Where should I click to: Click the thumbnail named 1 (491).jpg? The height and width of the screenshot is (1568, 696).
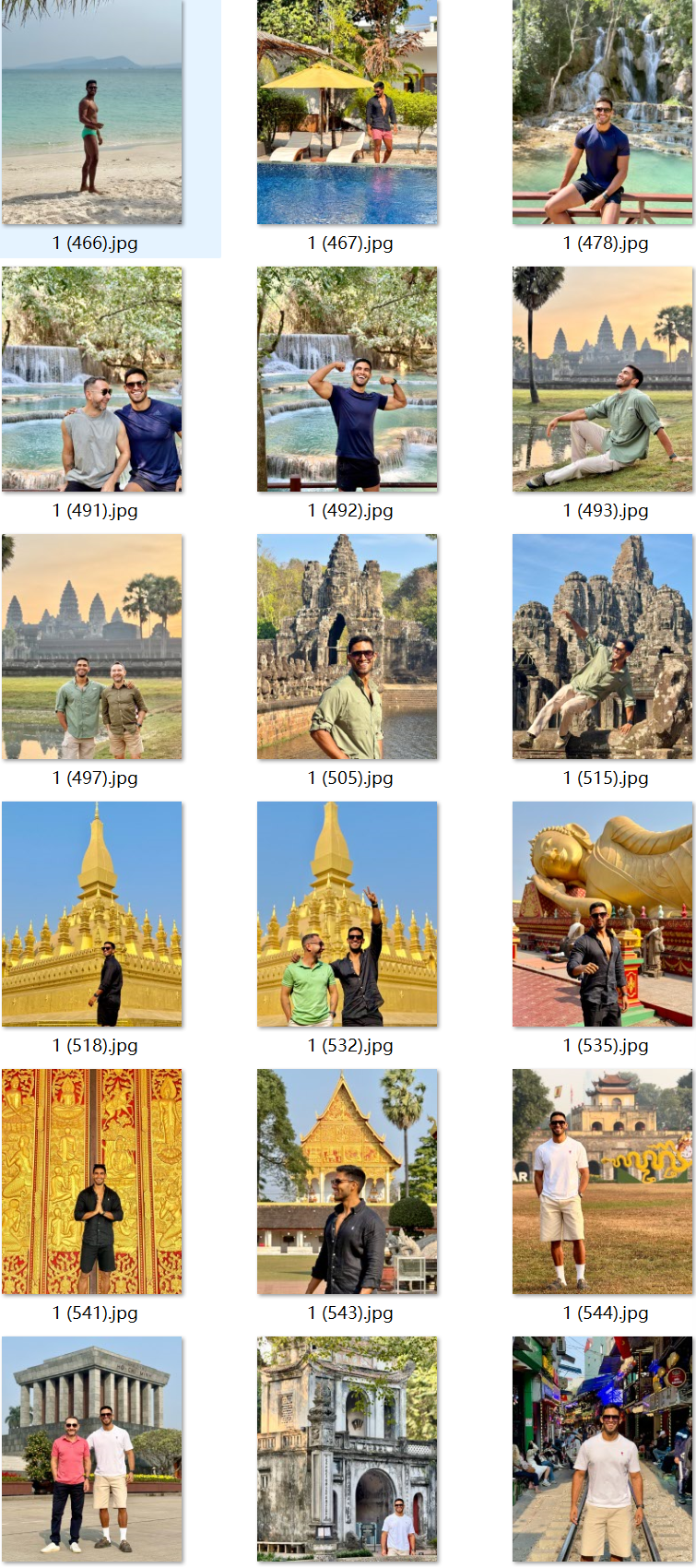click(x=92, y=379)
